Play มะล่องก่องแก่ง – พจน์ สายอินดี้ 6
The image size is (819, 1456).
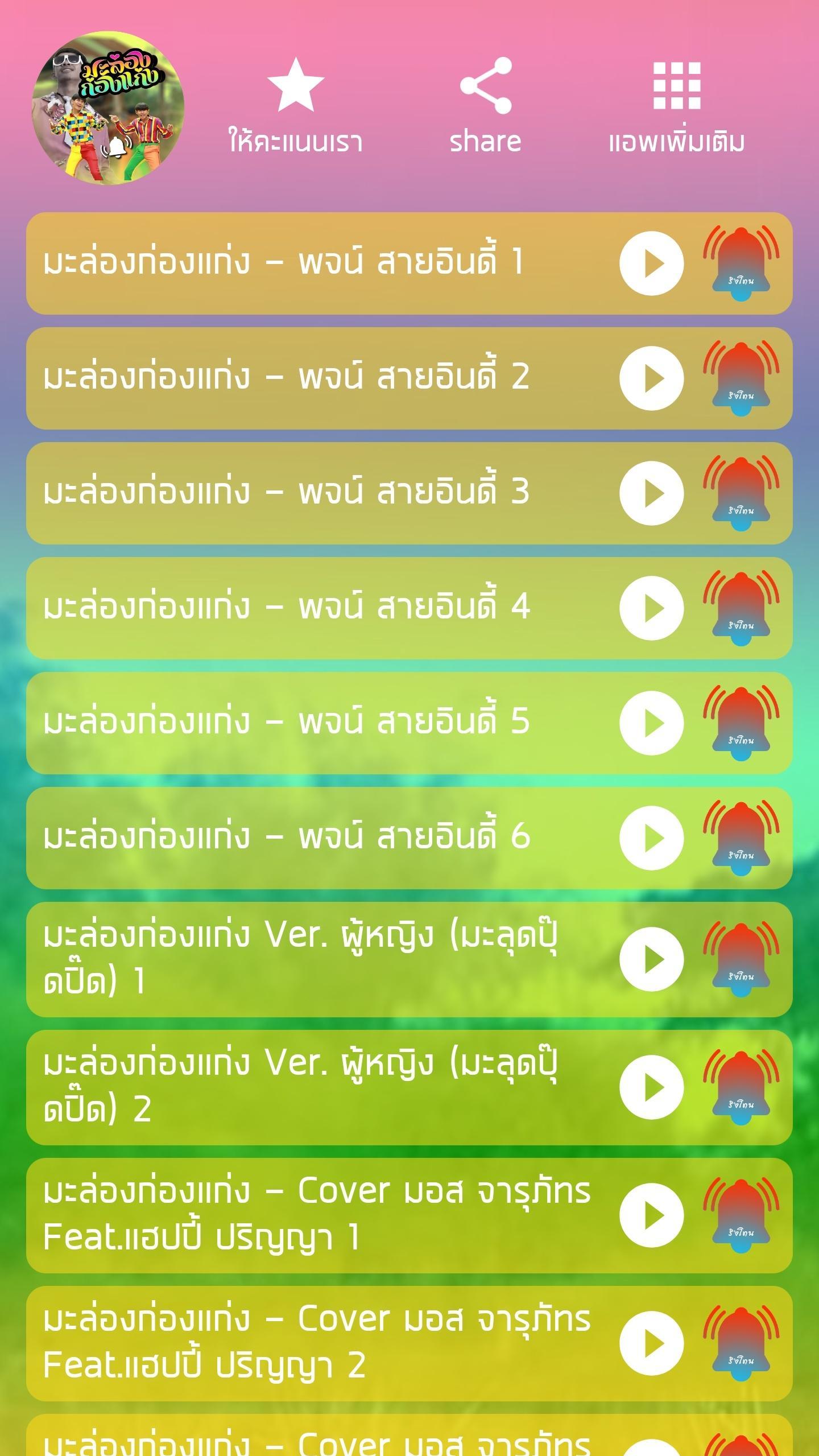[x=652, y=838]
